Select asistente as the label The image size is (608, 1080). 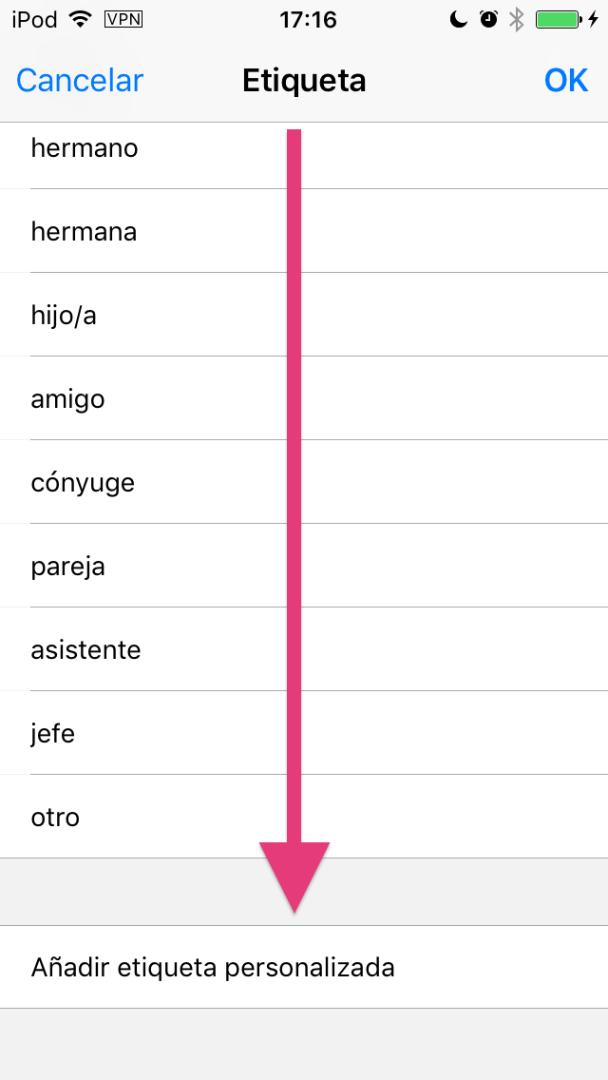[x=304, y=650]
